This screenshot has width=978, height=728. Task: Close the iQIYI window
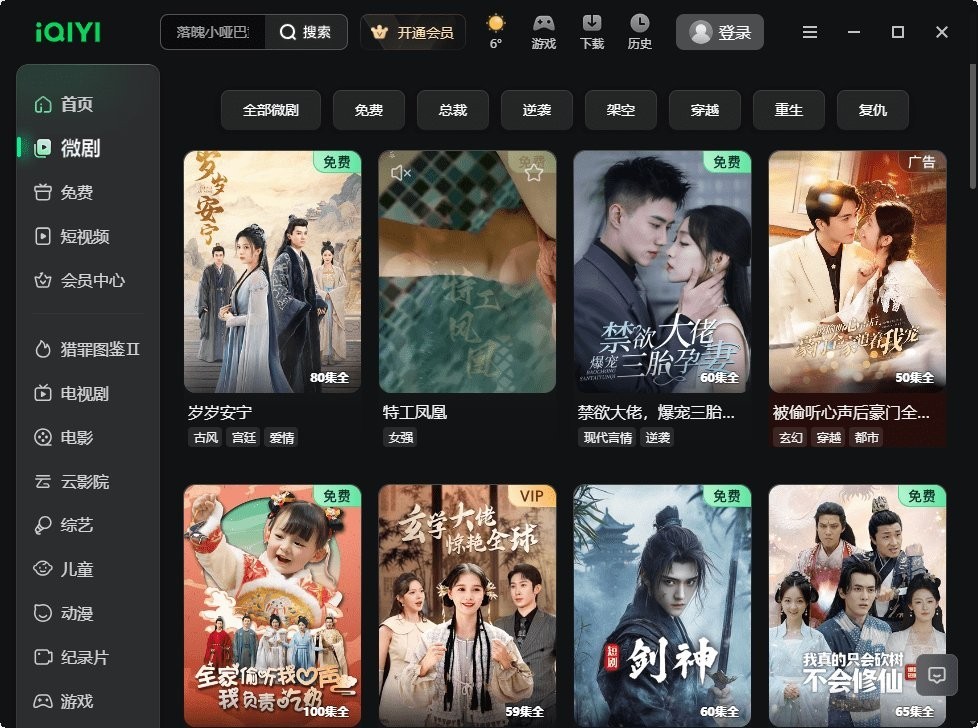(942, 32)
